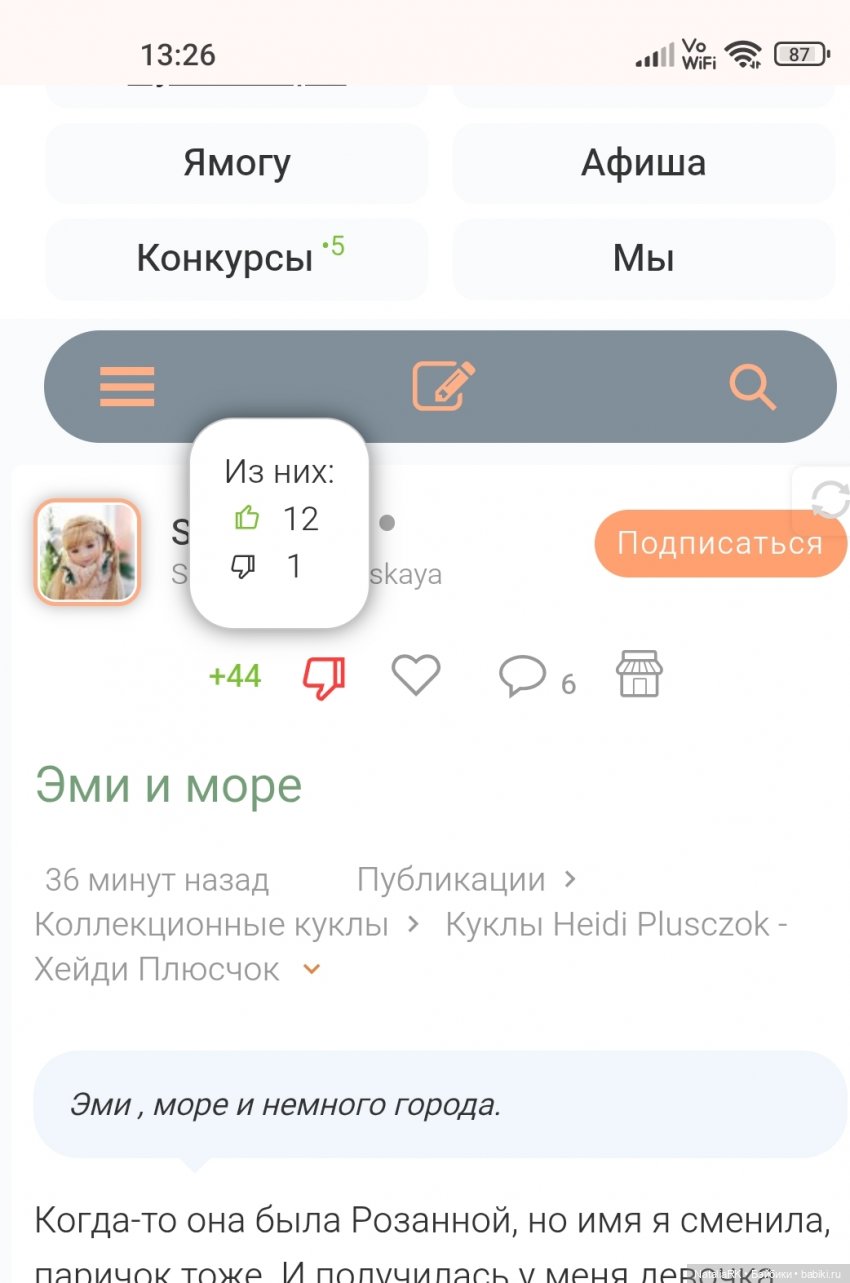Viewport: 850px width, 1283px height.
Task: Create a new post with pencil icon
Action: coord(443,386)
